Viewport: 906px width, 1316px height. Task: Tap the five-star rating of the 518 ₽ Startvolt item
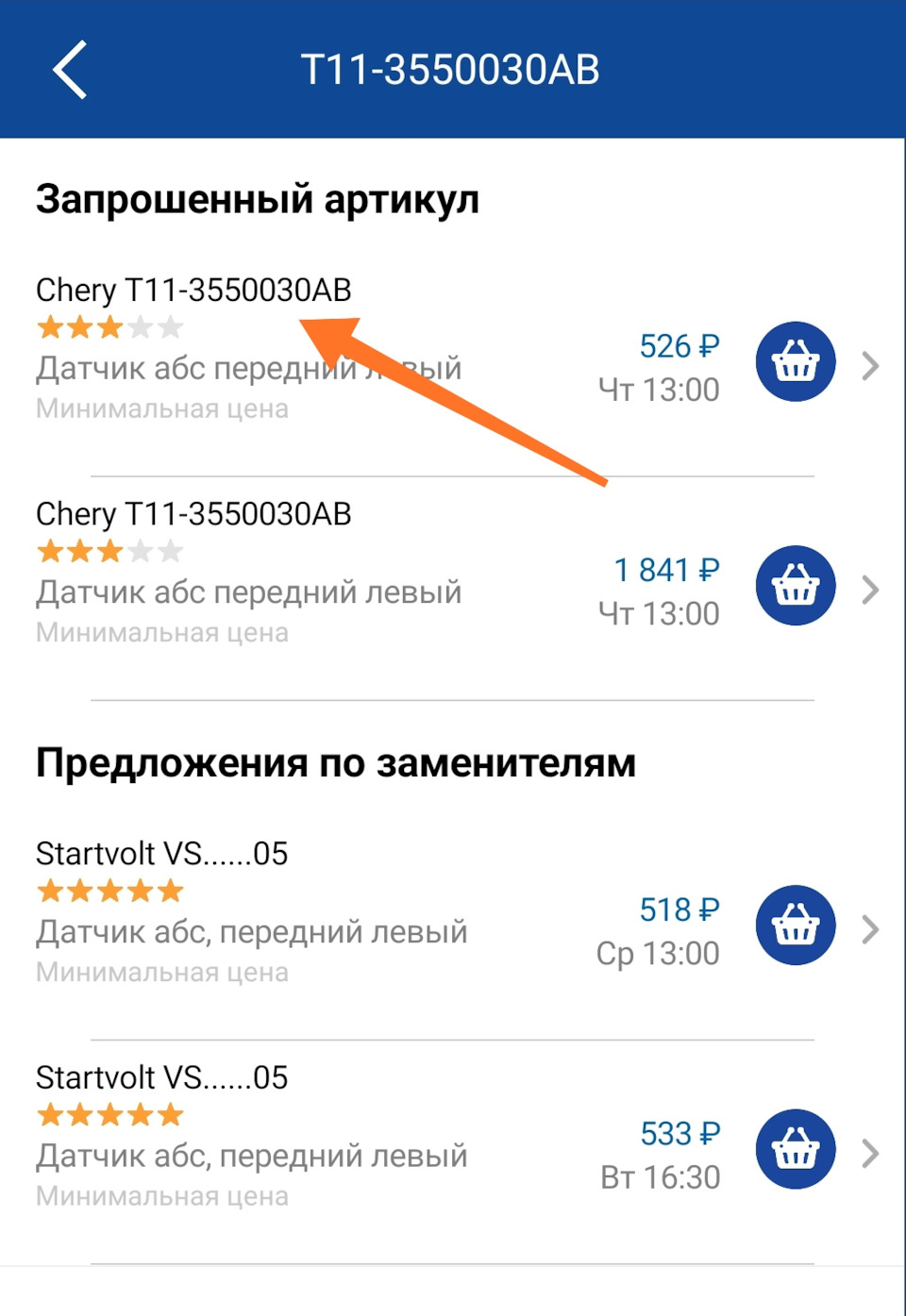click(109, 889)
